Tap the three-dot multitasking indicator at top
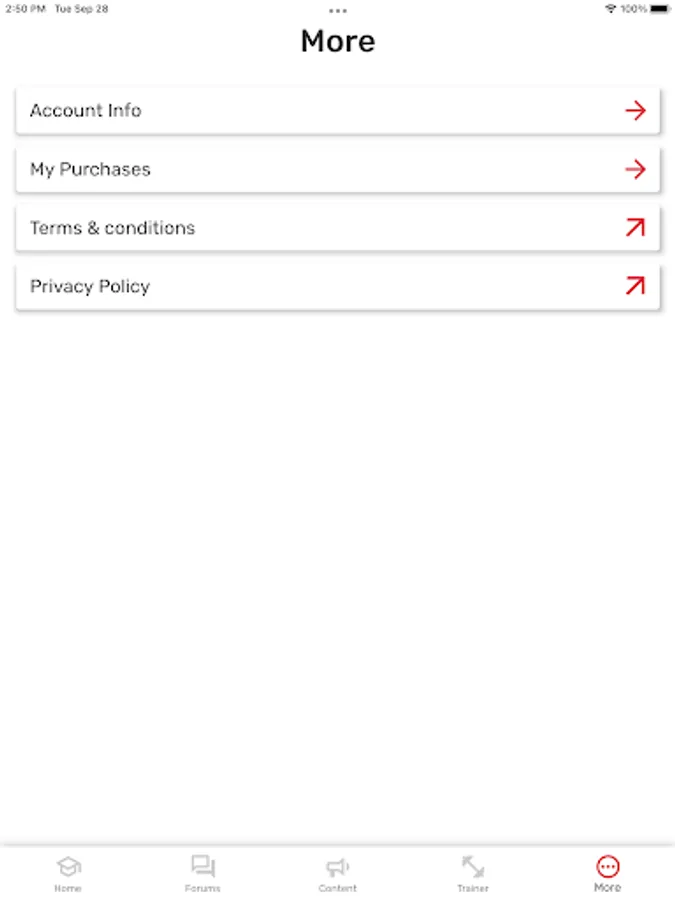The image size is (675, 900). point(338,10)
